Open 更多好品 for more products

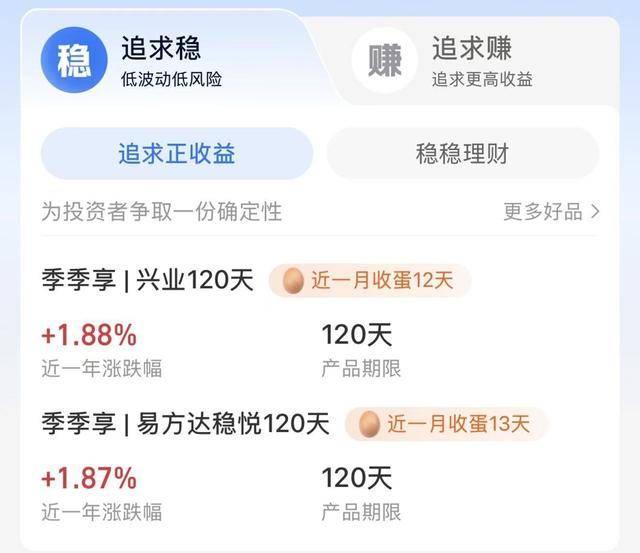coord(551,212)
